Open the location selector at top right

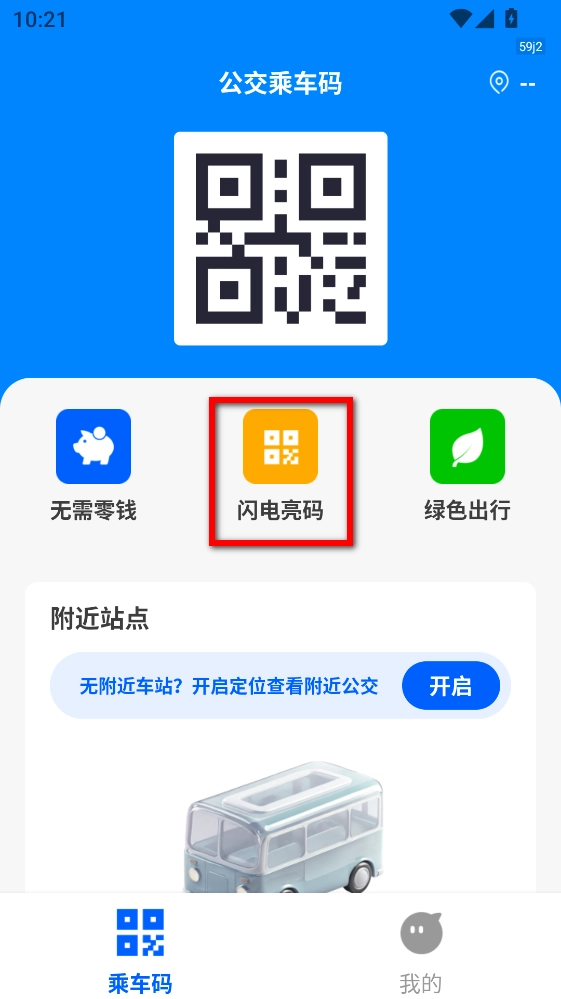pos(512,83)
